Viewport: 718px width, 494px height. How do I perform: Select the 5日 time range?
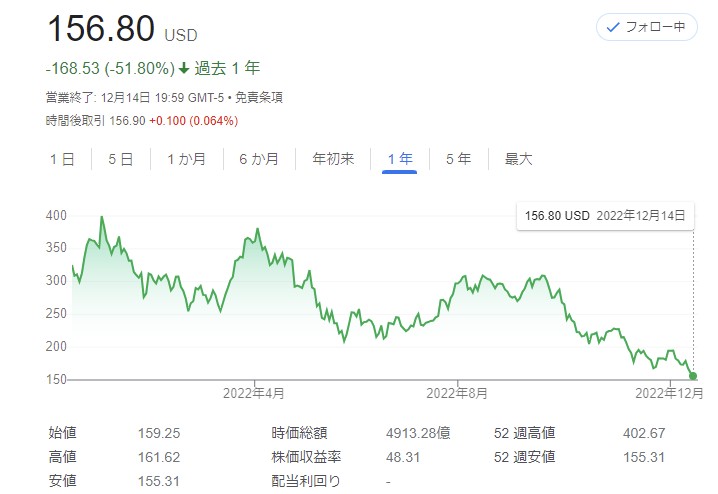120,159
